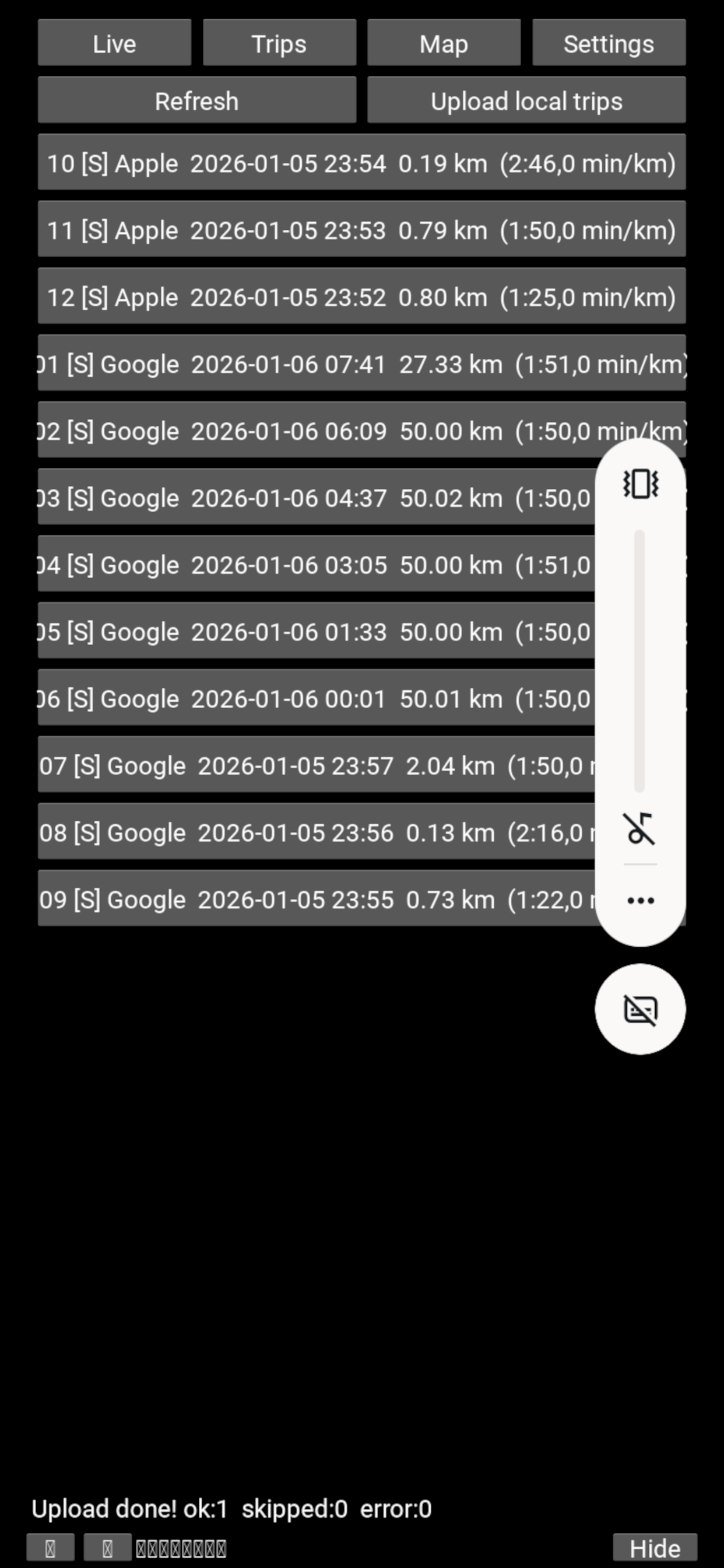The image size is (724, 1568).
Task: Open the Map view
Action: [x=444, y=43]
